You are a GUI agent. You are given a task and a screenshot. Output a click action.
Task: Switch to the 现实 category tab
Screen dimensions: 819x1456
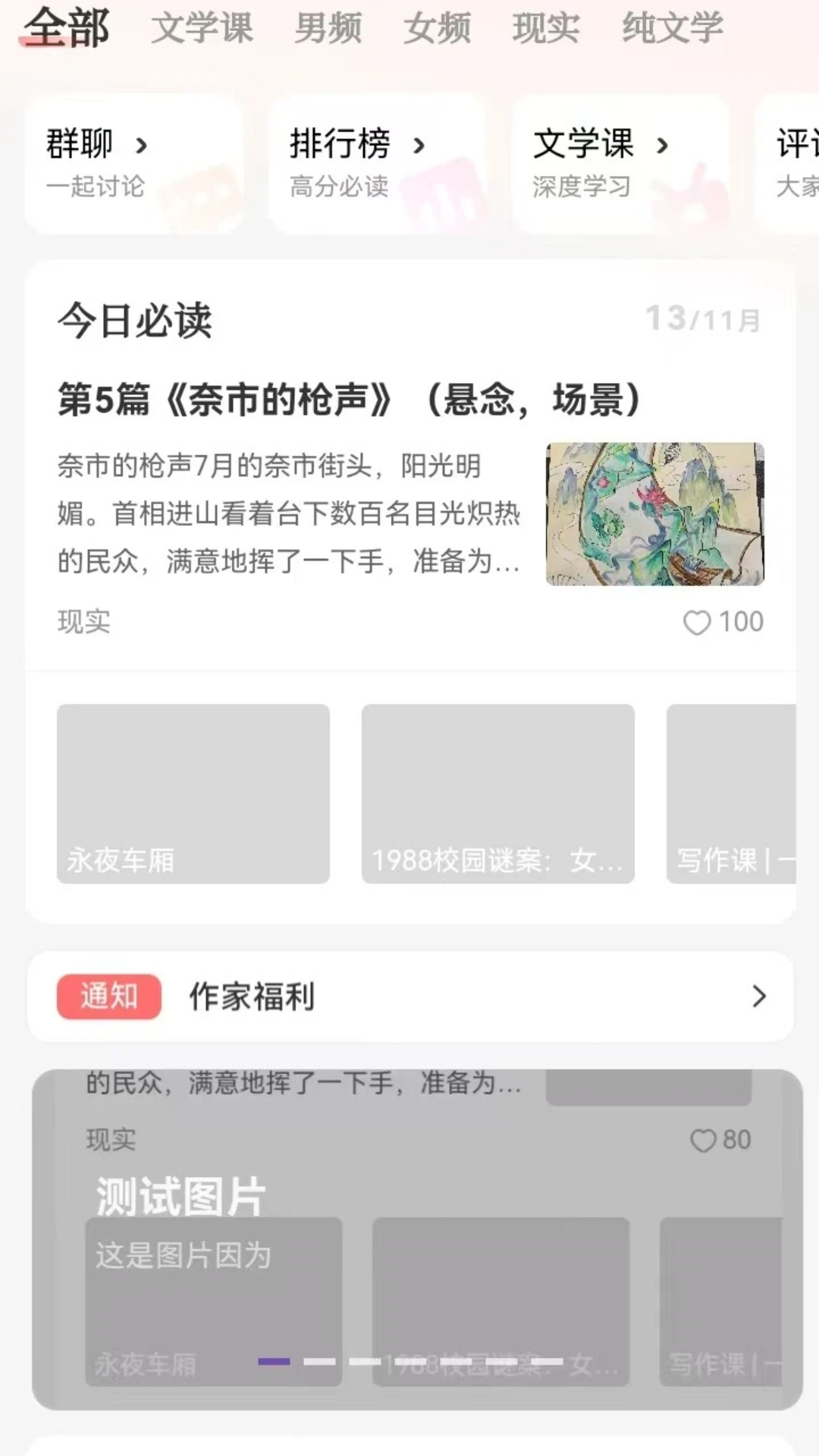547,29
